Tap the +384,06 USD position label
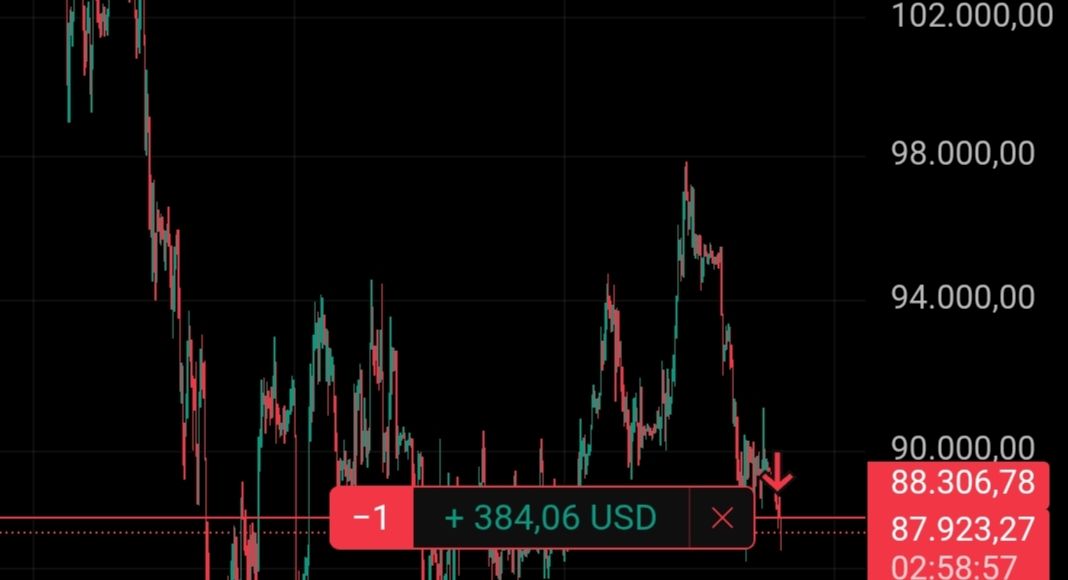The image size is (1068, 580). tap(550, 518)
